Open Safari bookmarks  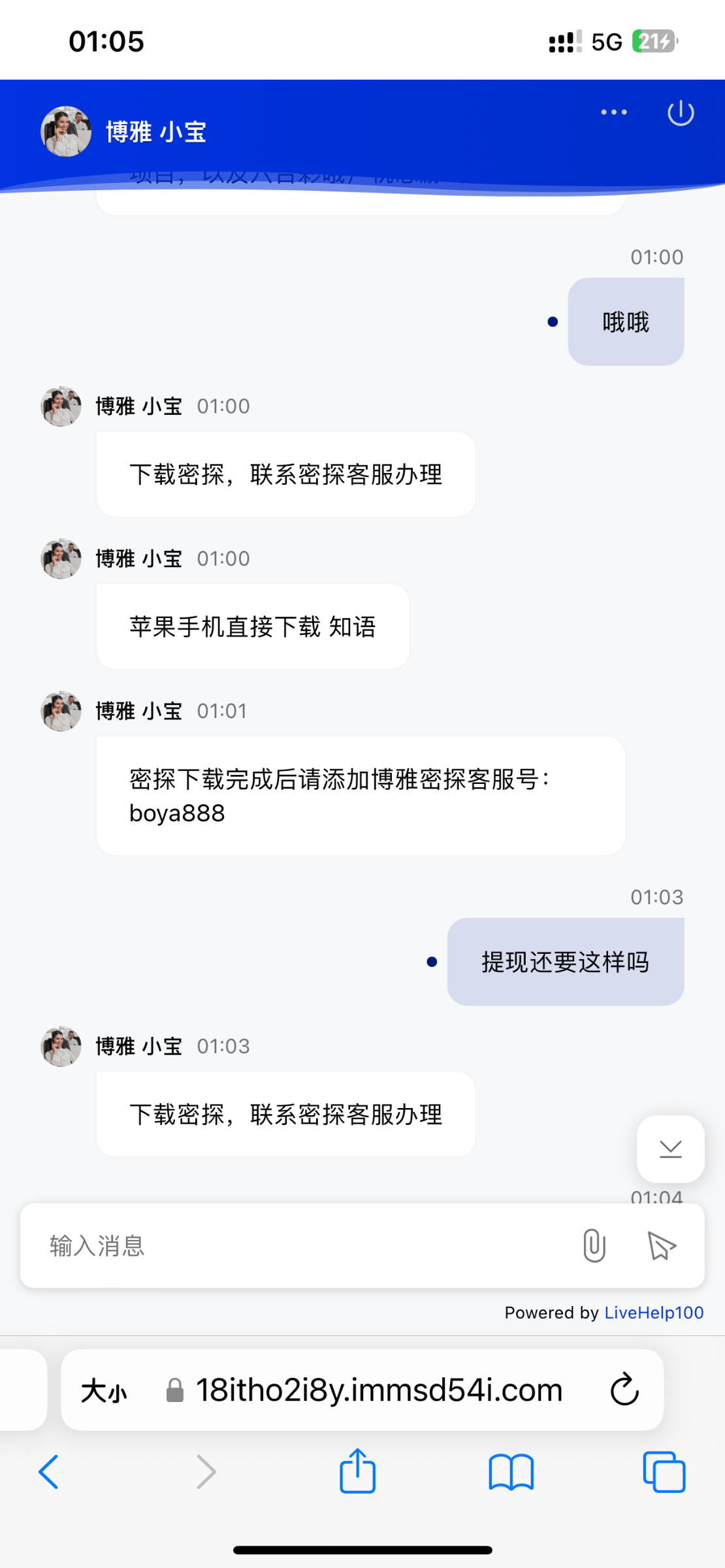click(x=511, y=1472)
